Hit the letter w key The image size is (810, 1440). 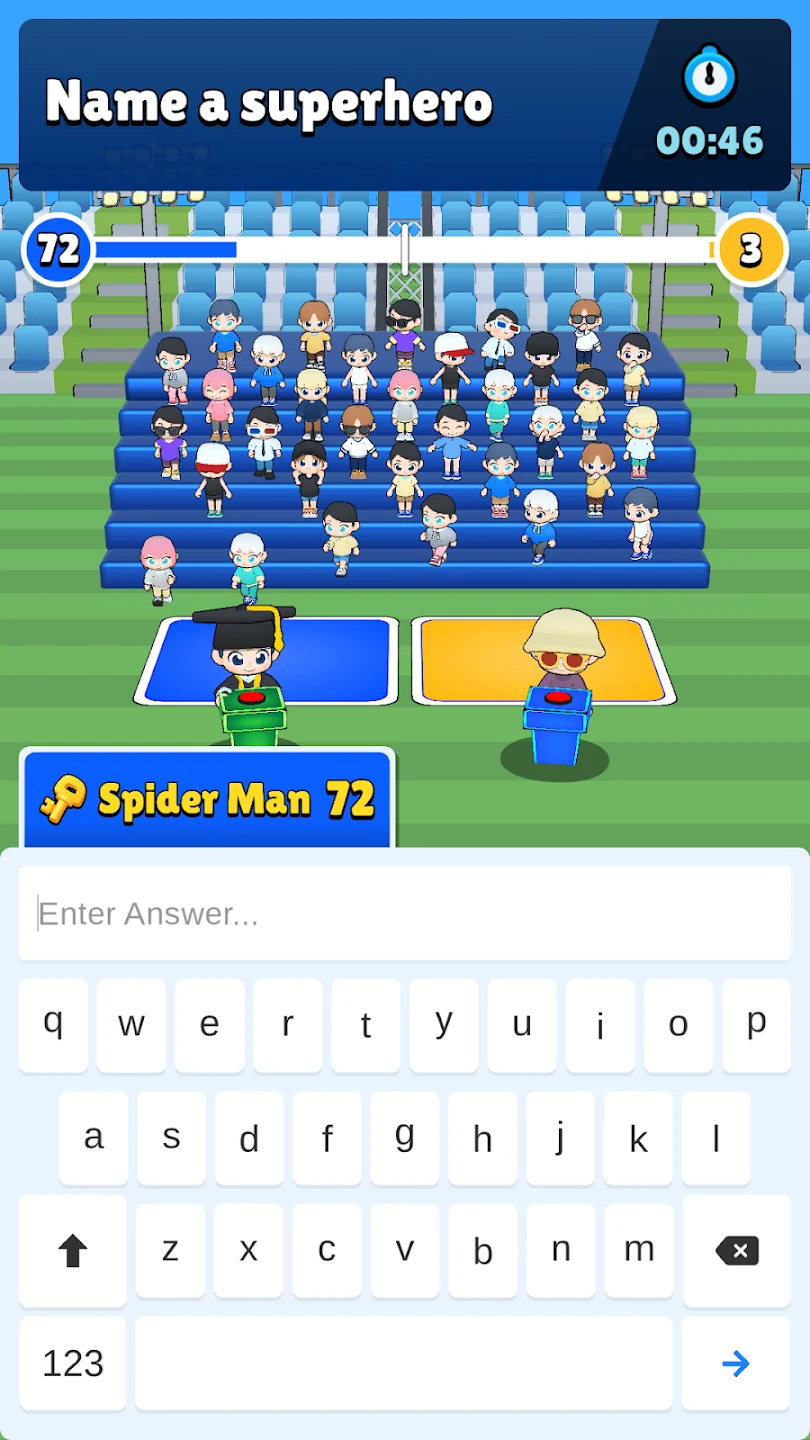point(131,1026)
